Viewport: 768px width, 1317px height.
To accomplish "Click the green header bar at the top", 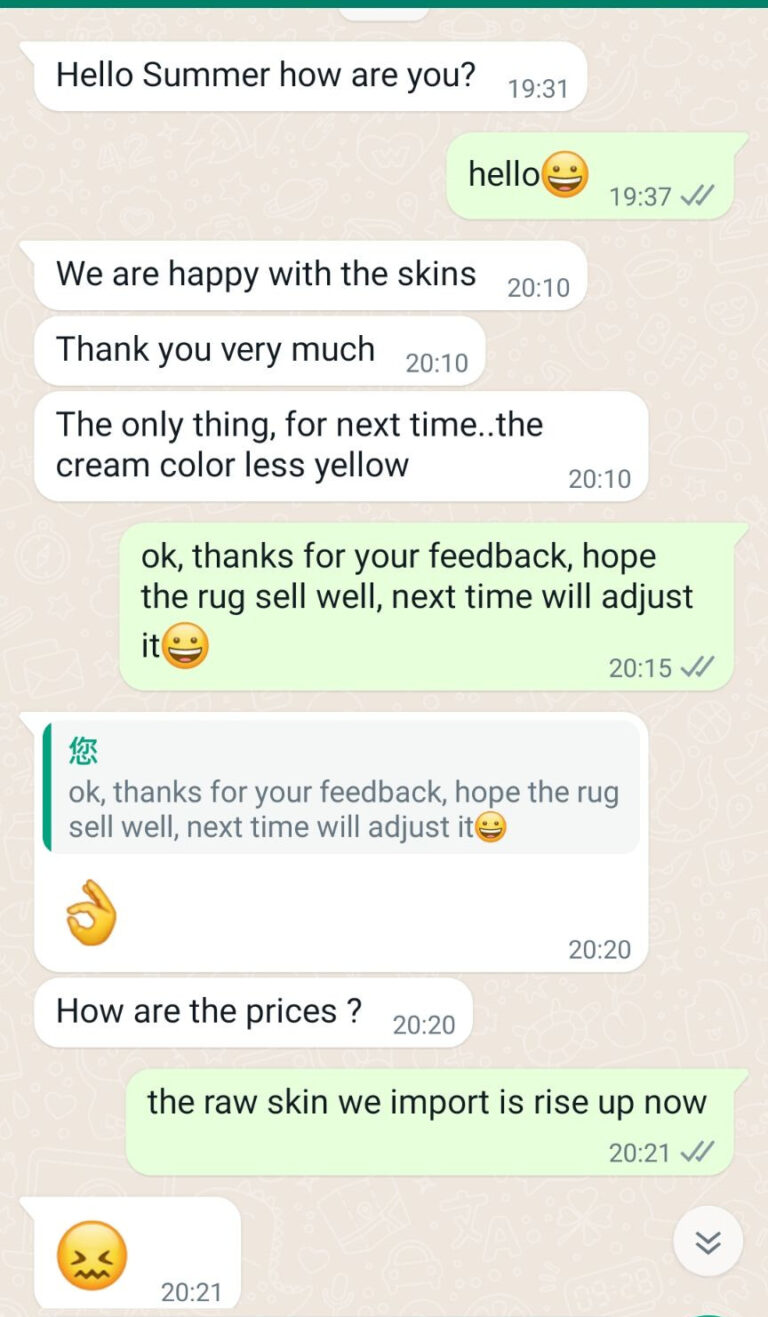I will [384, 6].
